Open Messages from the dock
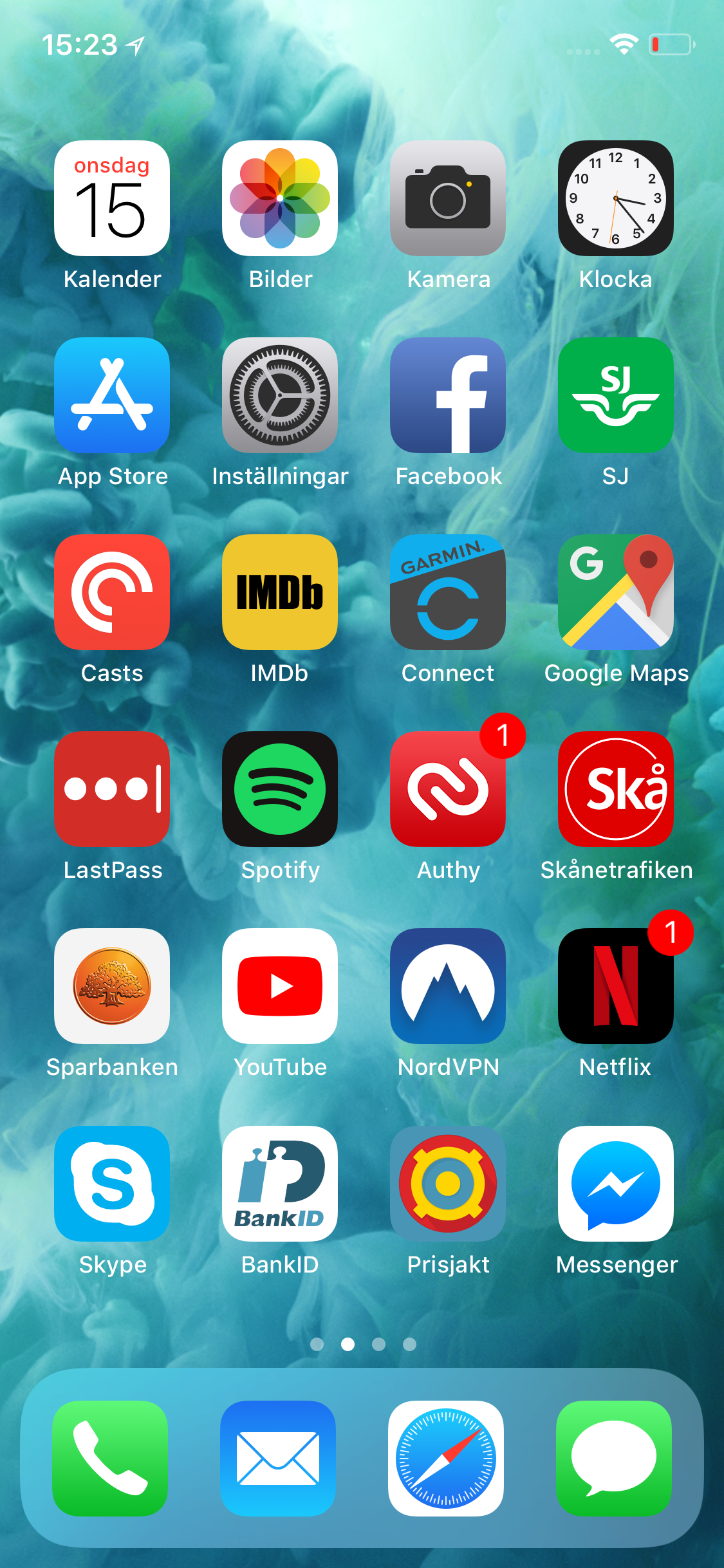Image resolution: width=724 pixels, height=1568 pixels. (x=614, y=1459)
